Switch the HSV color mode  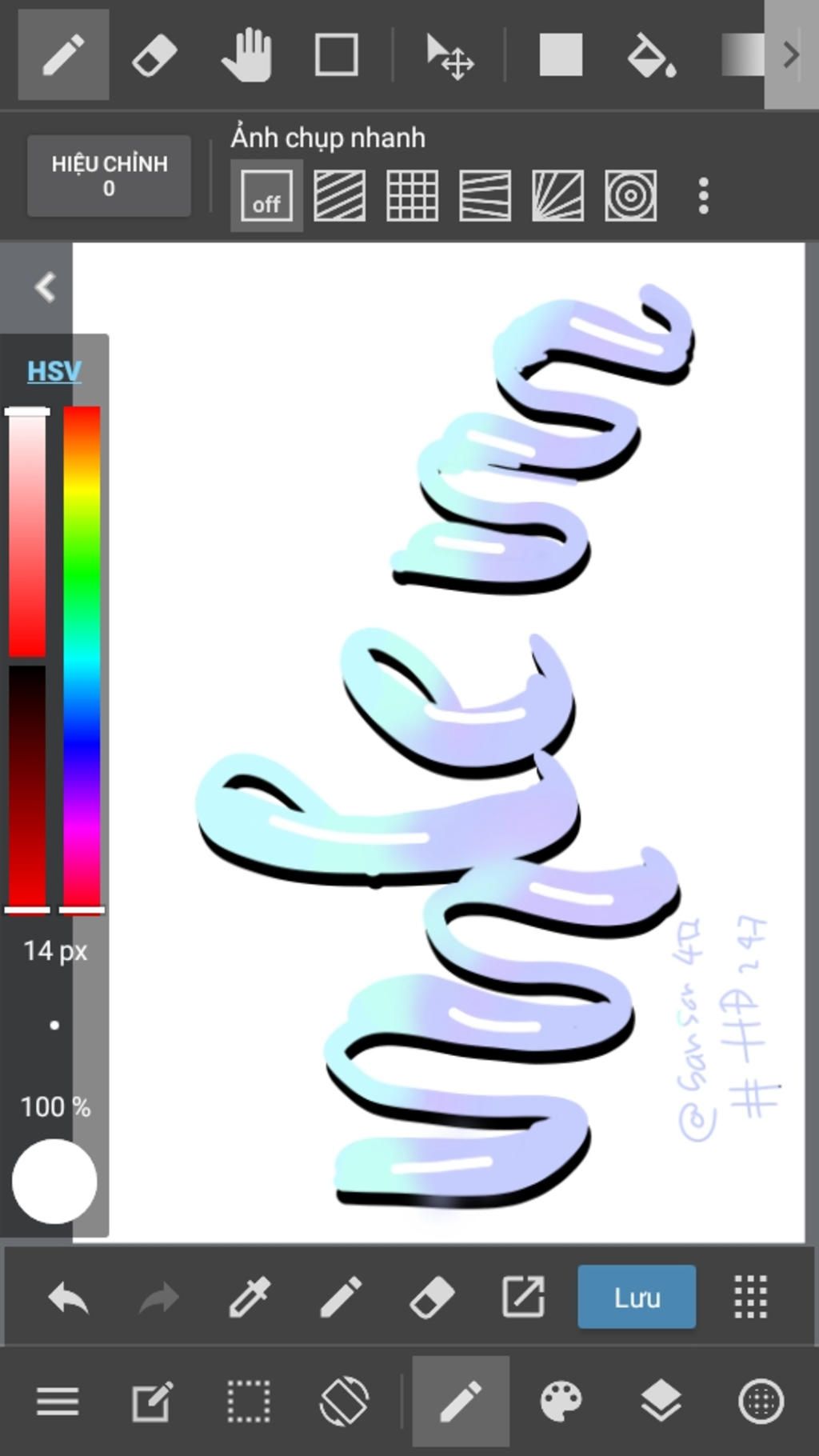pyautogui.click(x=54, y=371)
